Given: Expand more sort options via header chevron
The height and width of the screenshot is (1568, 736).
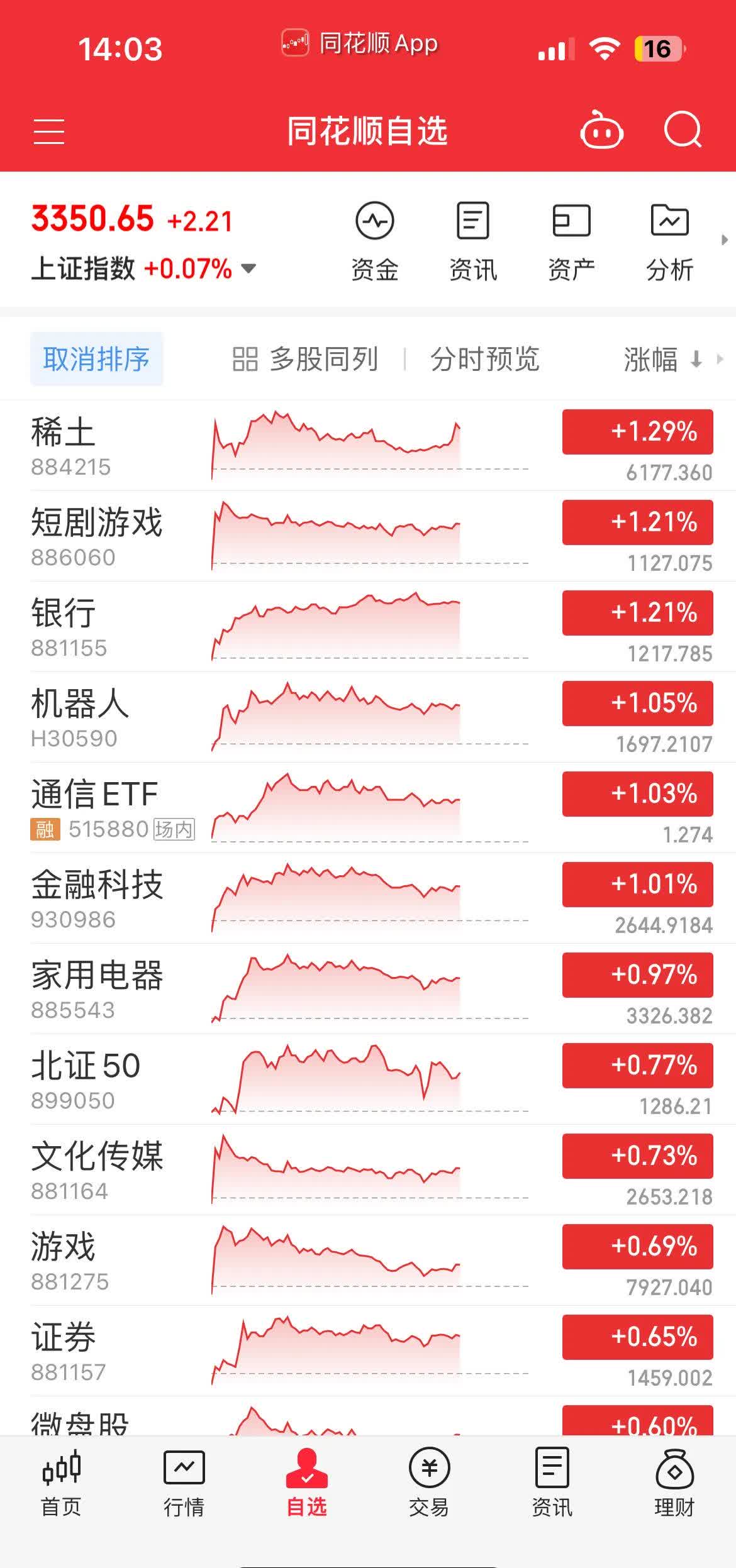Looking at the screenshot, I should pyautogui.click(x=719, y=359).
